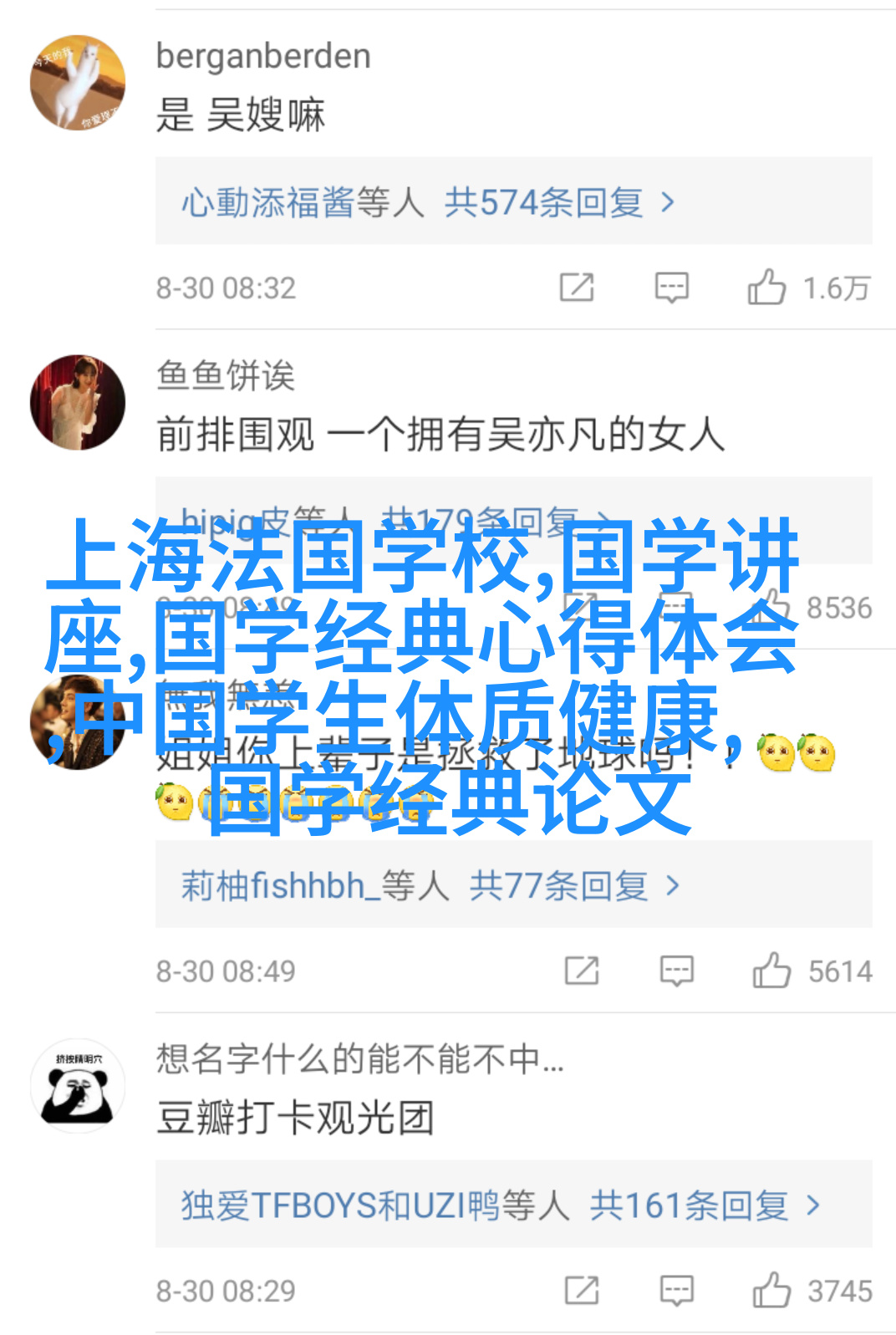Open the username 鱼鱼饼诶

click(x=226, y=375)
